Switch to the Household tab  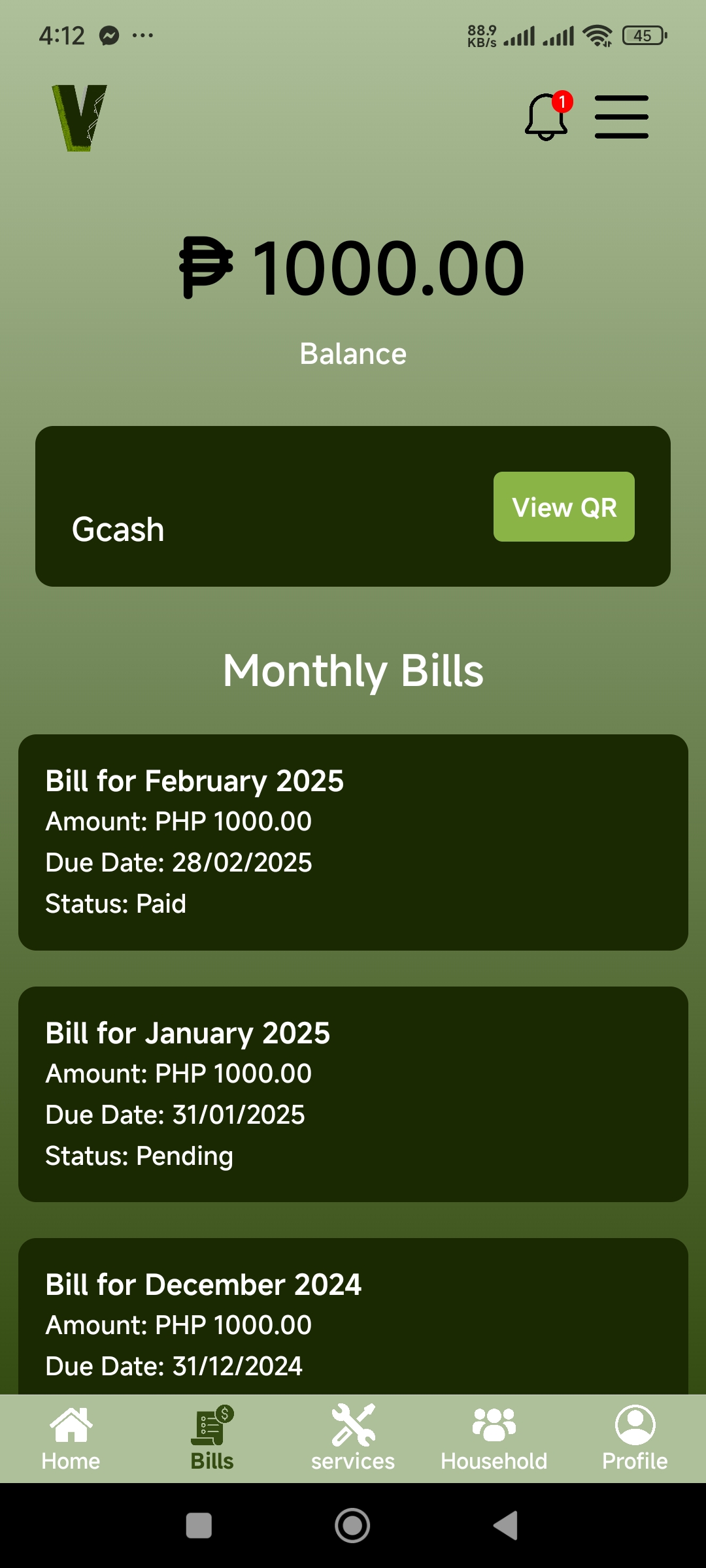494,1438
